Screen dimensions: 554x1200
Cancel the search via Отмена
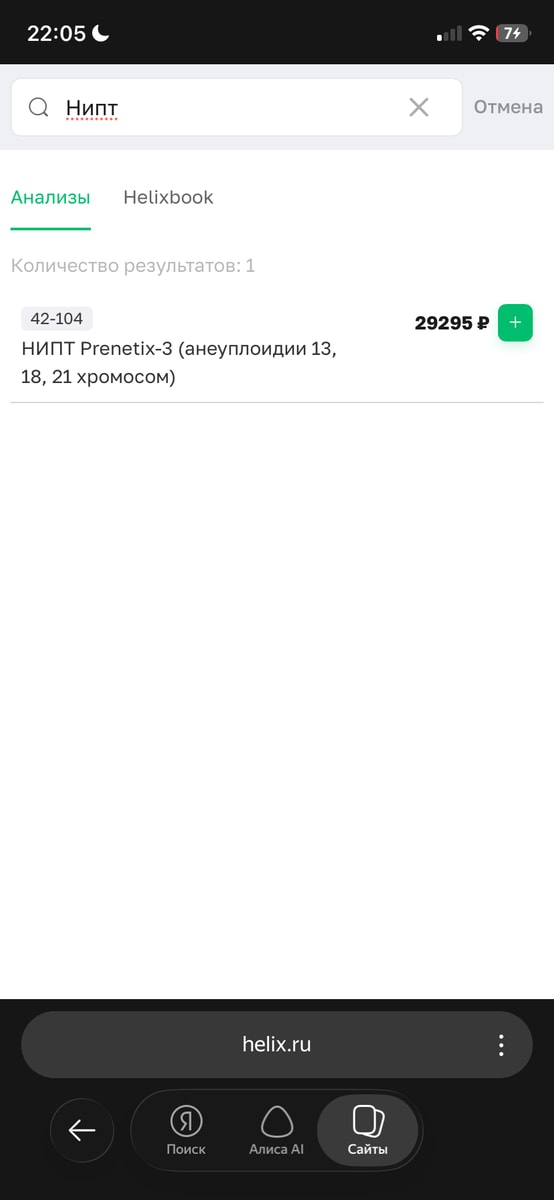click(x=508, y=107)
